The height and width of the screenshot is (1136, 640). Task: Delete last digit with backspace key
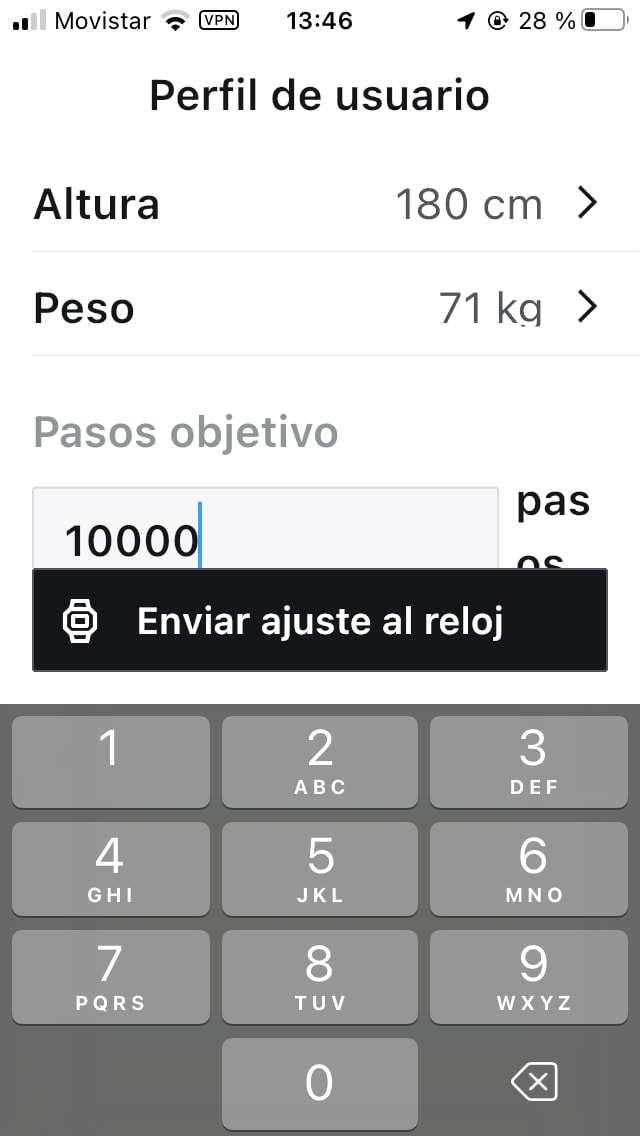tap(533, 1082)
